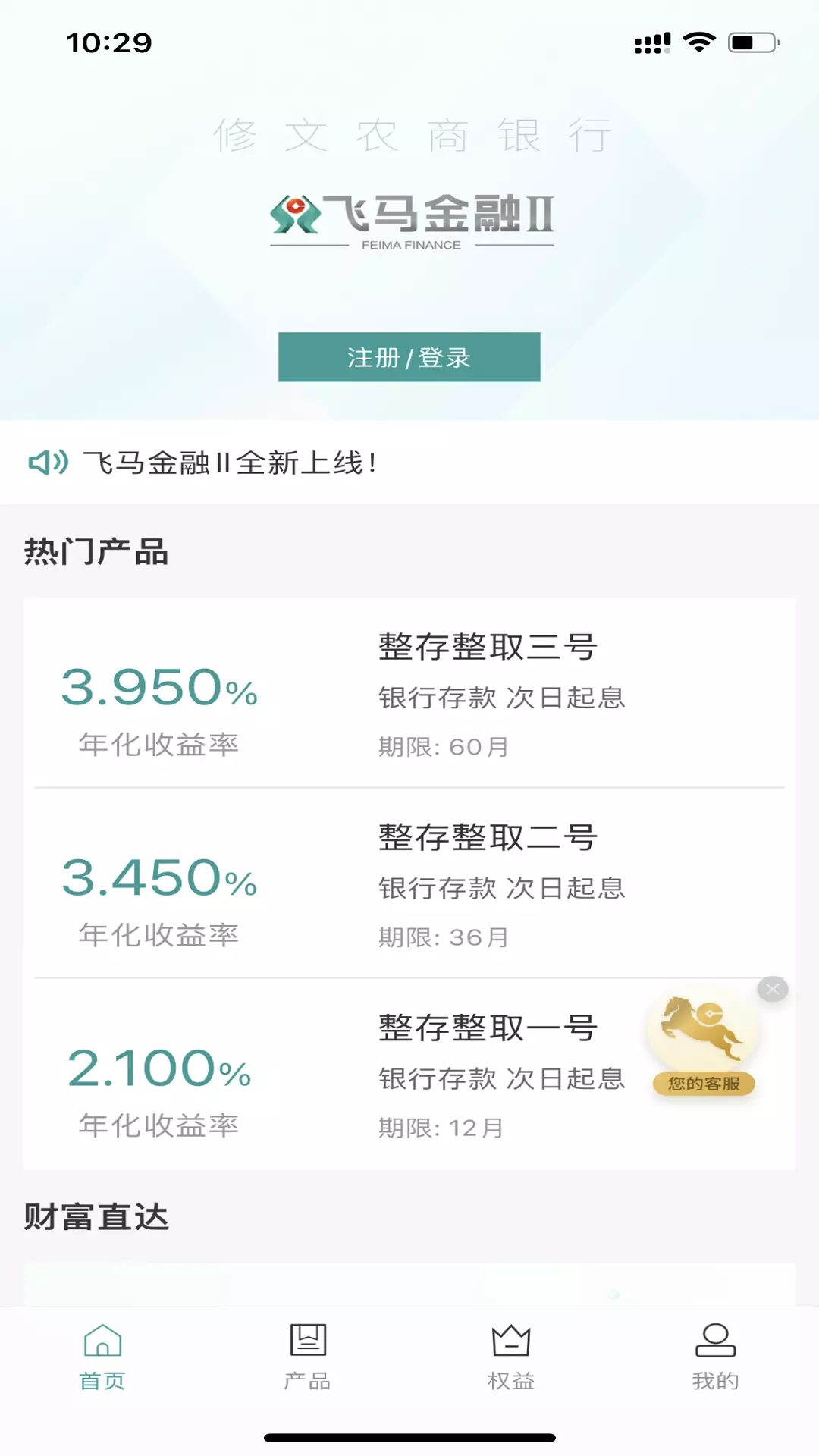Open the 飞马金融II全新上线 announcement
This screenshot has height=1456, width=819.
pyautogui.click(x=229, y=463)
